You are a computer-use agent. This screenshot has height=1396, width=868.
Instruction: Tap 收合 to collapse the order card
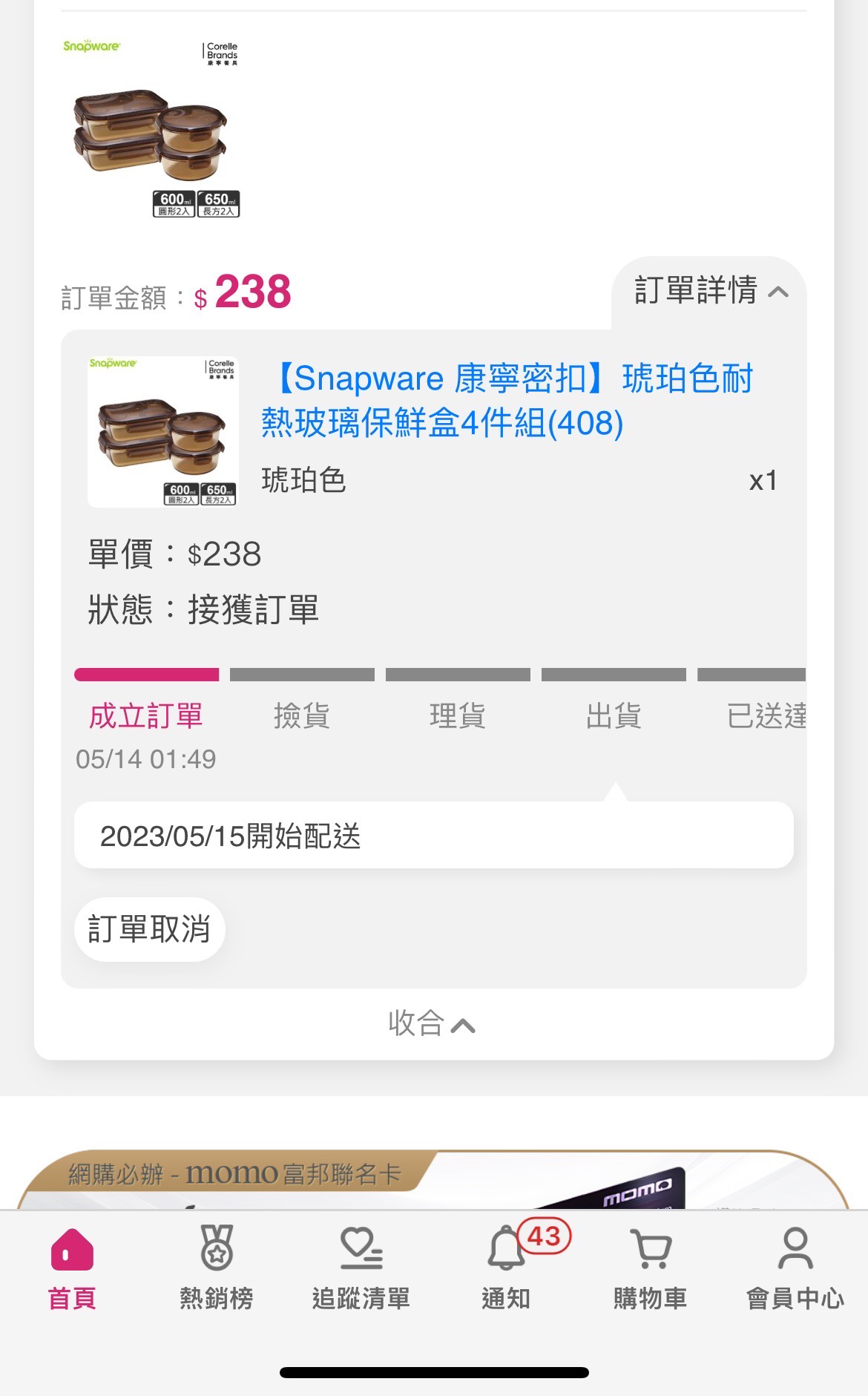pyautogui.click(x=432, y=1023)
